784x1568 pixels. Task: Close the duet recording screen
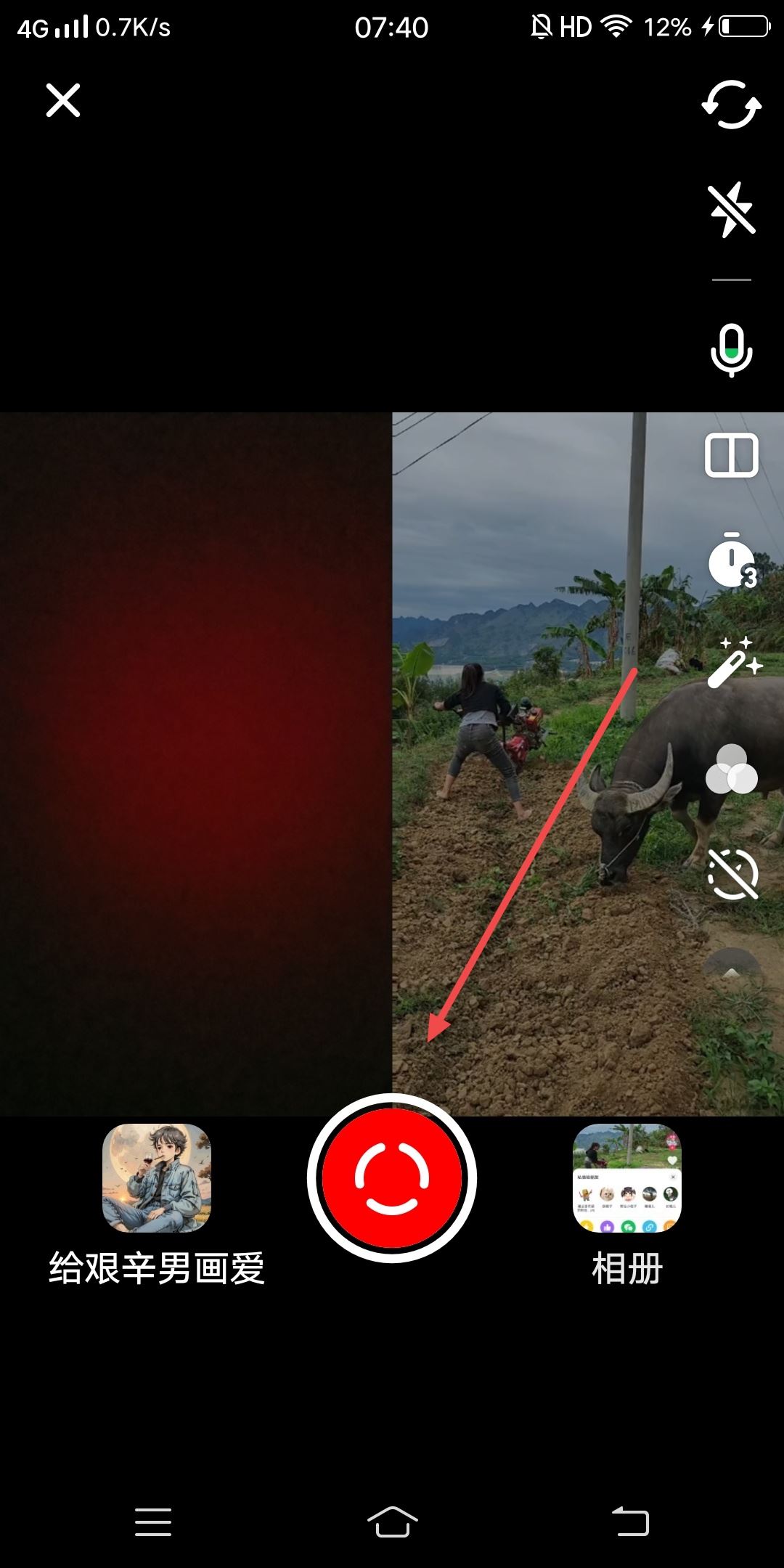pyautogui.click(x=63, y=100)
